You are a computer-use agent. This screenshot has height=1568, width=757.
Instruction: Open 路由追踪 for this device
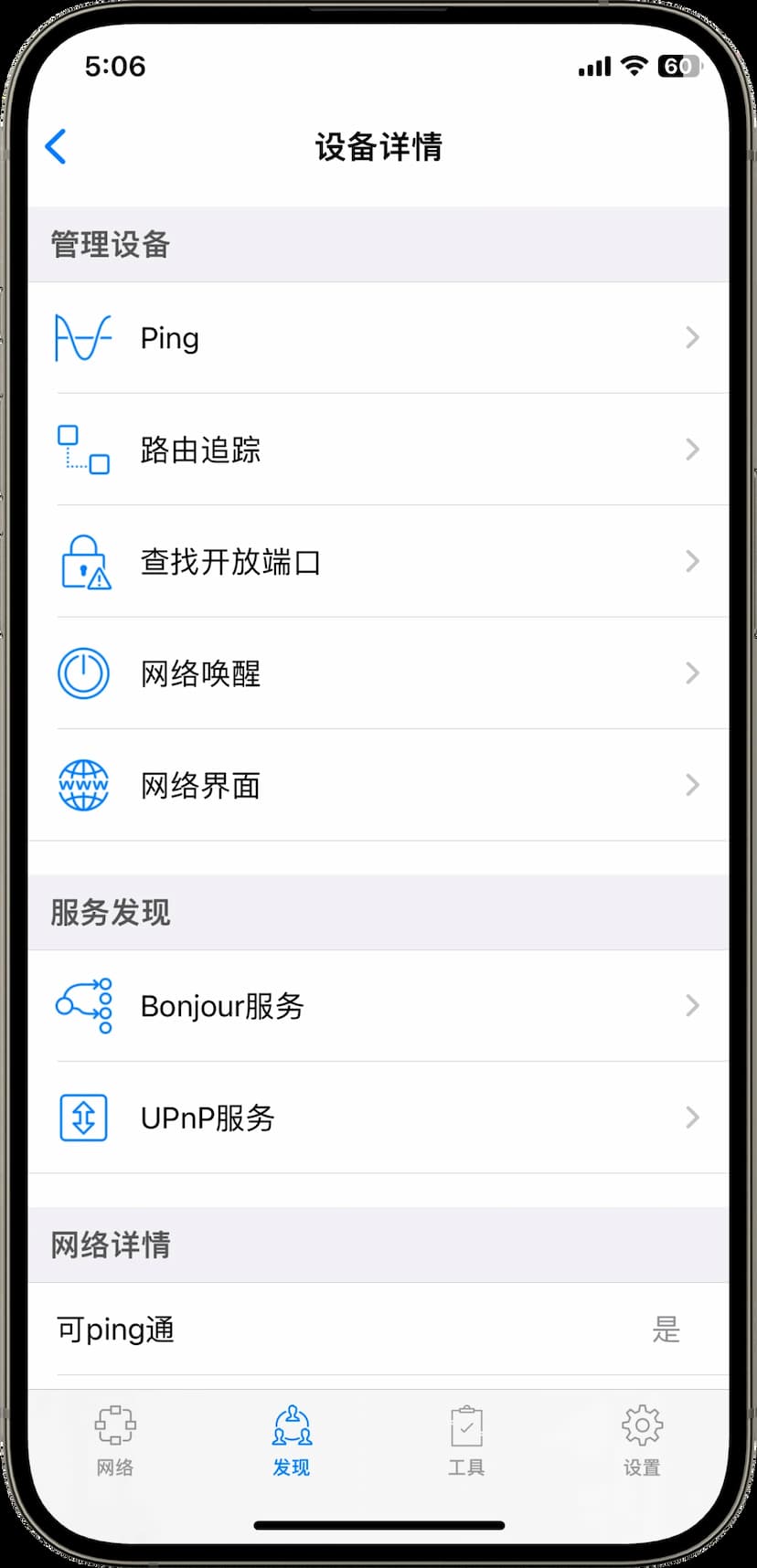point(378,450)
